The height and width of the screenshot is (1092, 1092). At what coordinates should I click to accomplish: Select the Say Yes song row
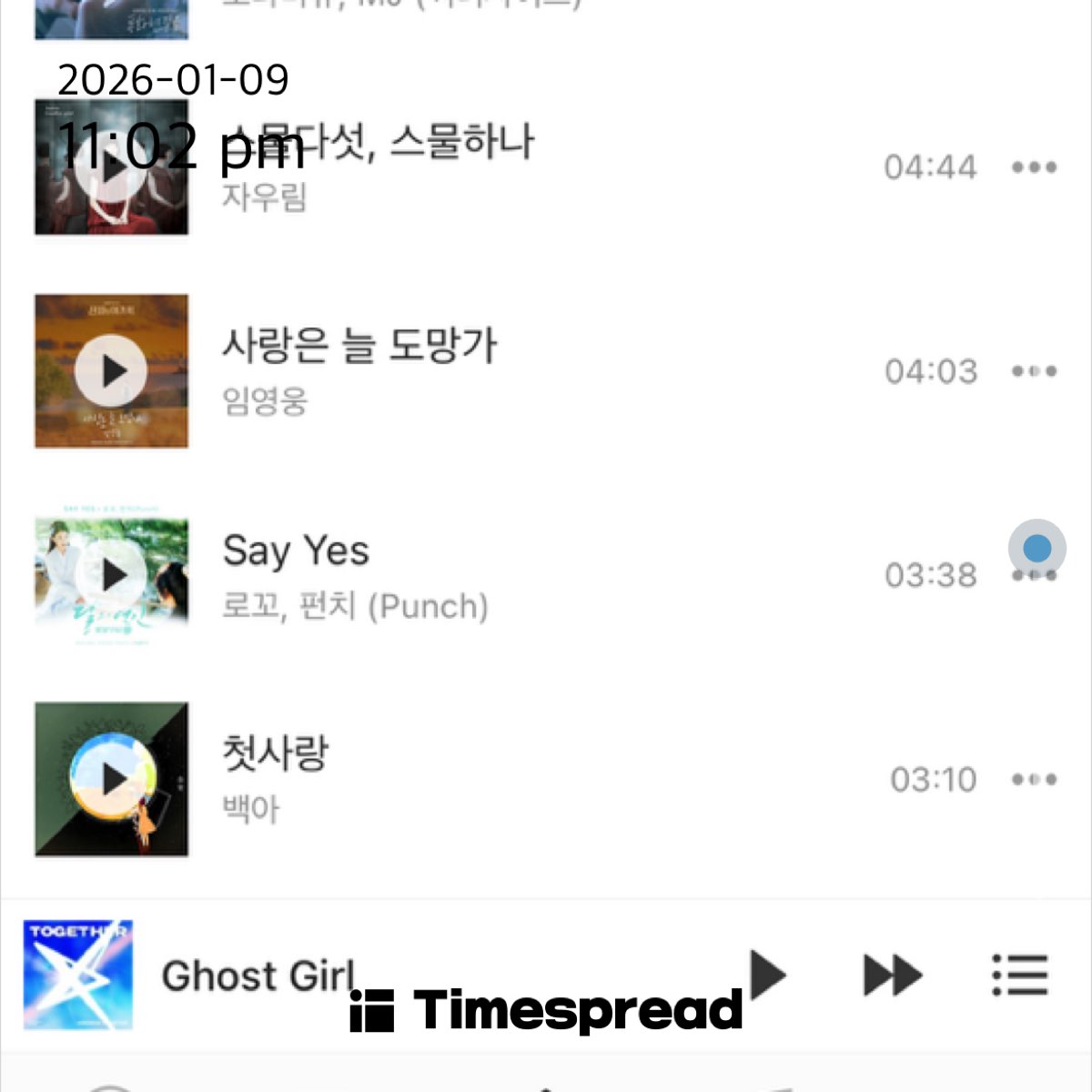546,575
